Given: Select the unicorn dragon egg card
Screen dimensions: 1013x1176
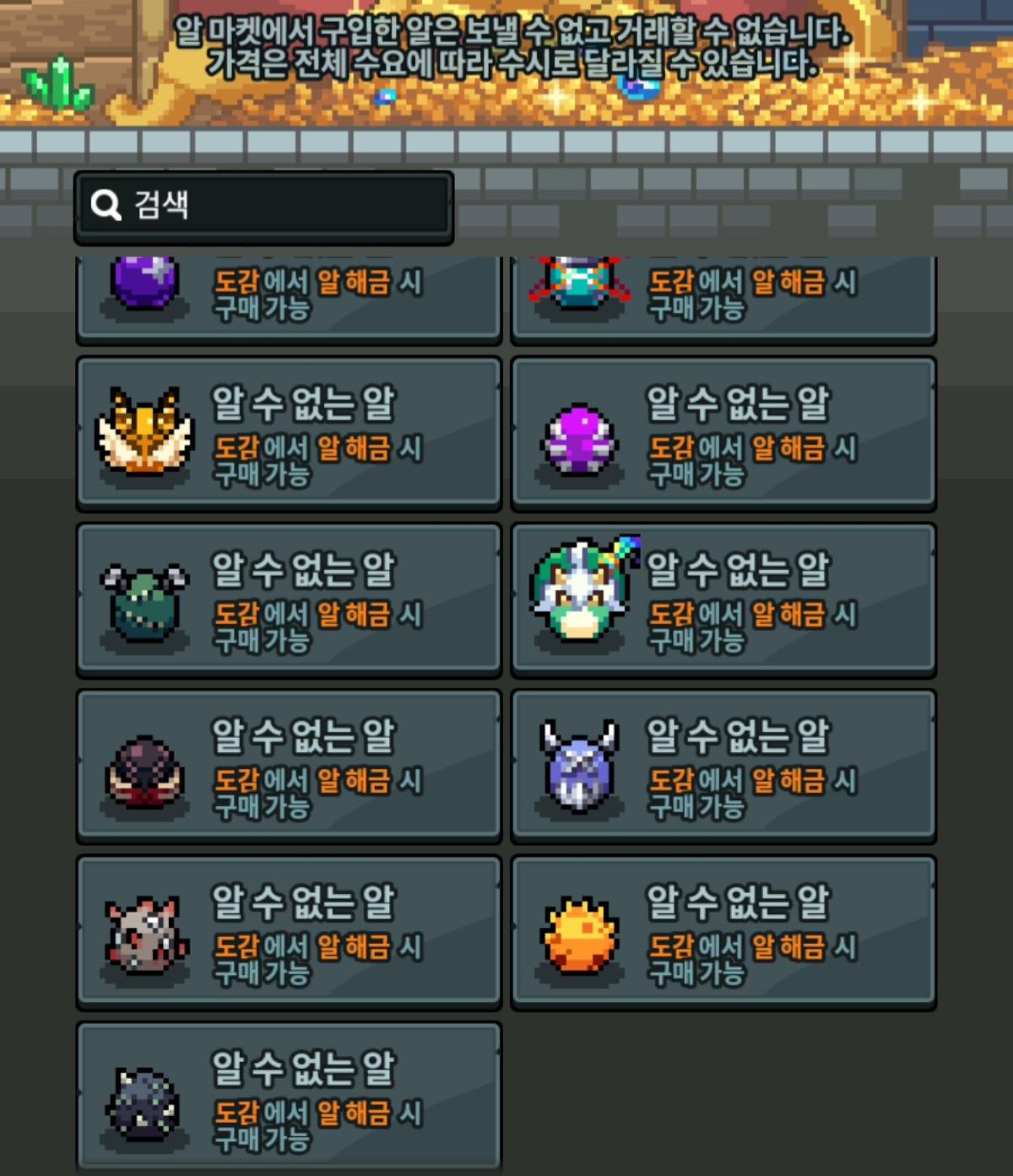Looking at the screenshot, I should [723, 600].
